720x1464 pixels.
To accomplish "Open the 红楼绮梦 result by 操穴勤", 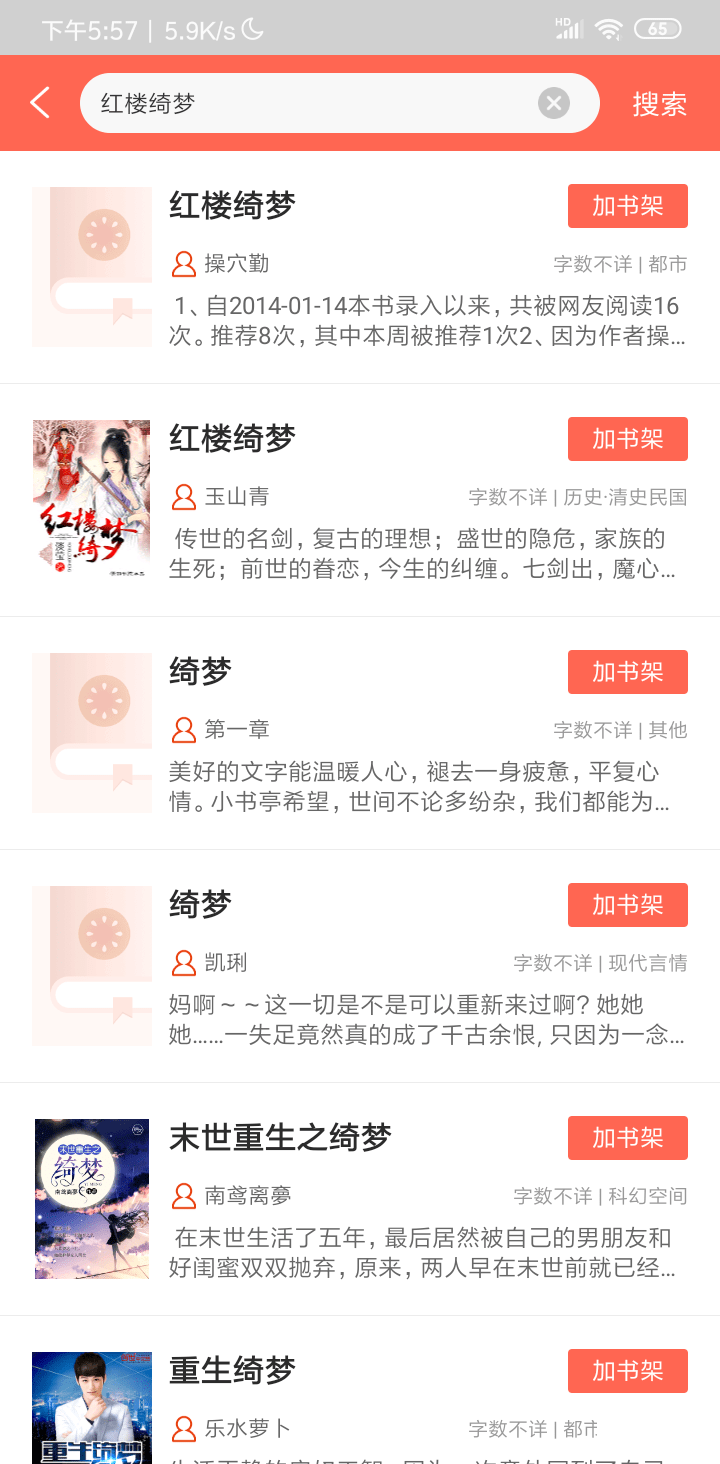I will [x=232, y=206].
